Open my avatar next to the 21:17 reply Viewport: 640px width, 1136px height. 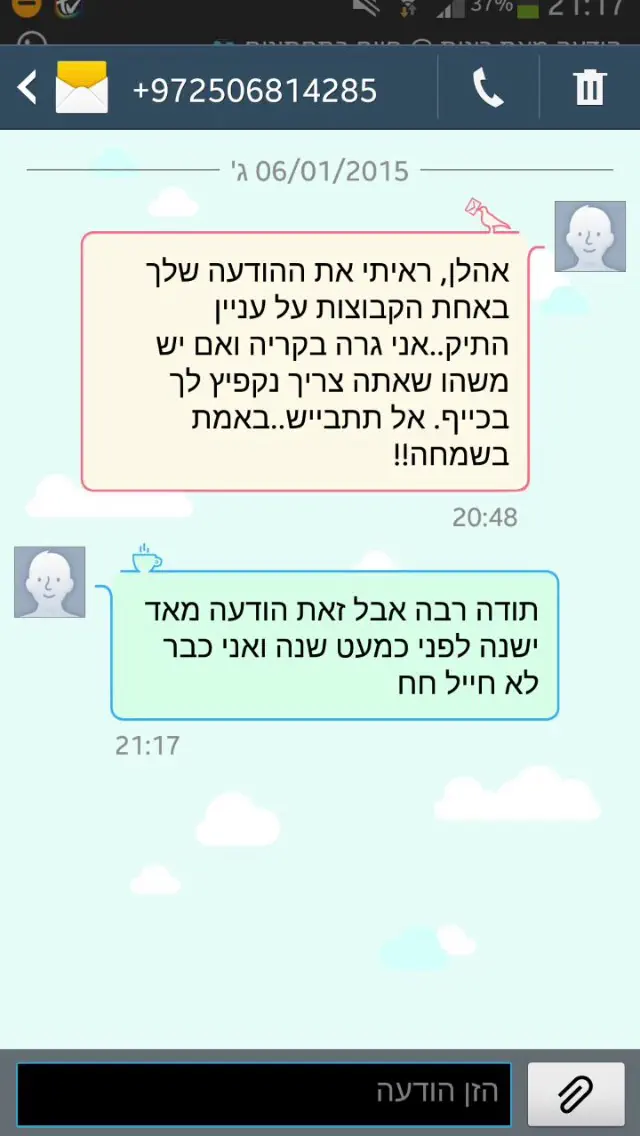50,582
